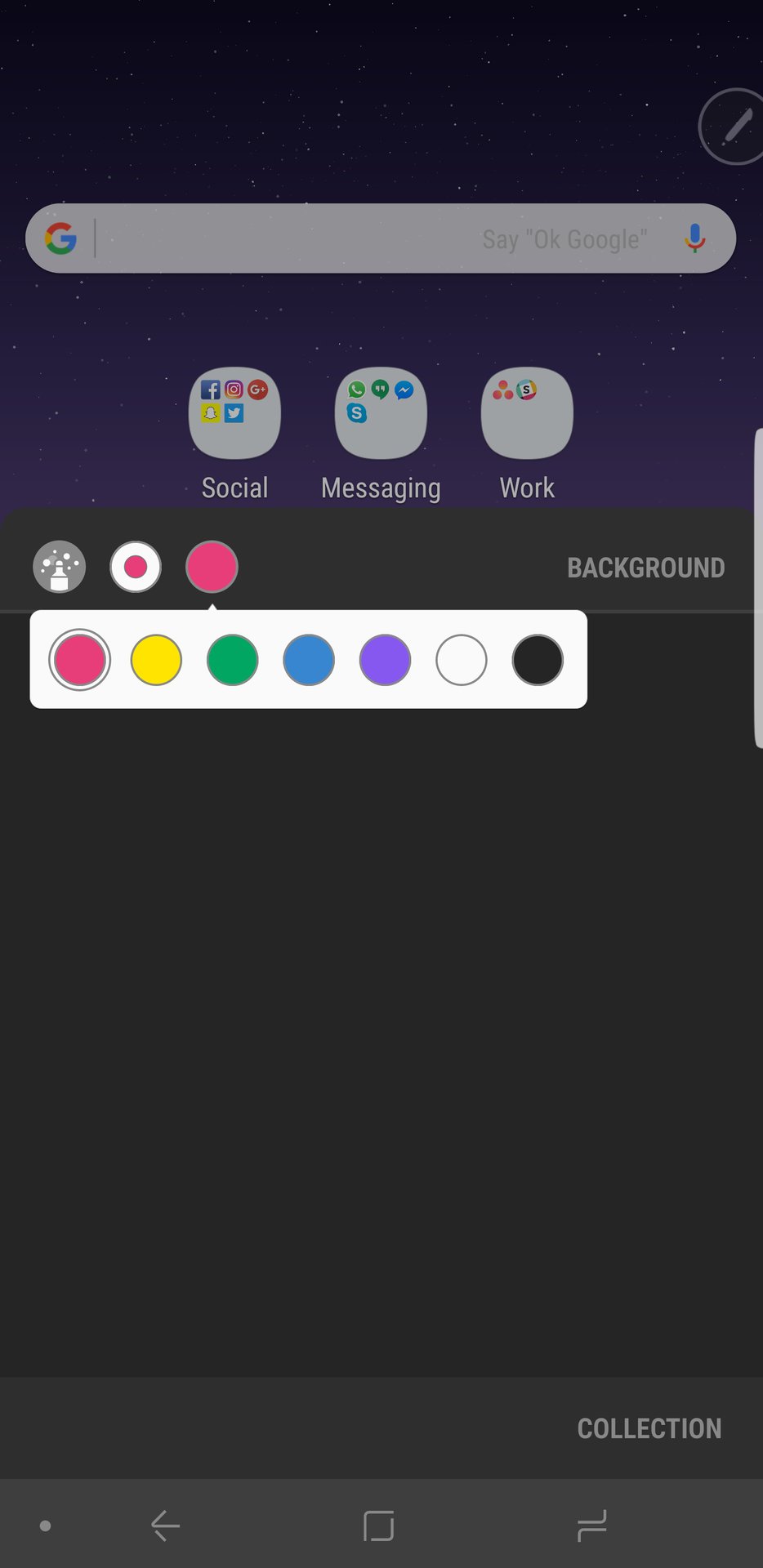Go back using navigation bar arrow
The image size is (763, 1568).
tap(166, 1526)
